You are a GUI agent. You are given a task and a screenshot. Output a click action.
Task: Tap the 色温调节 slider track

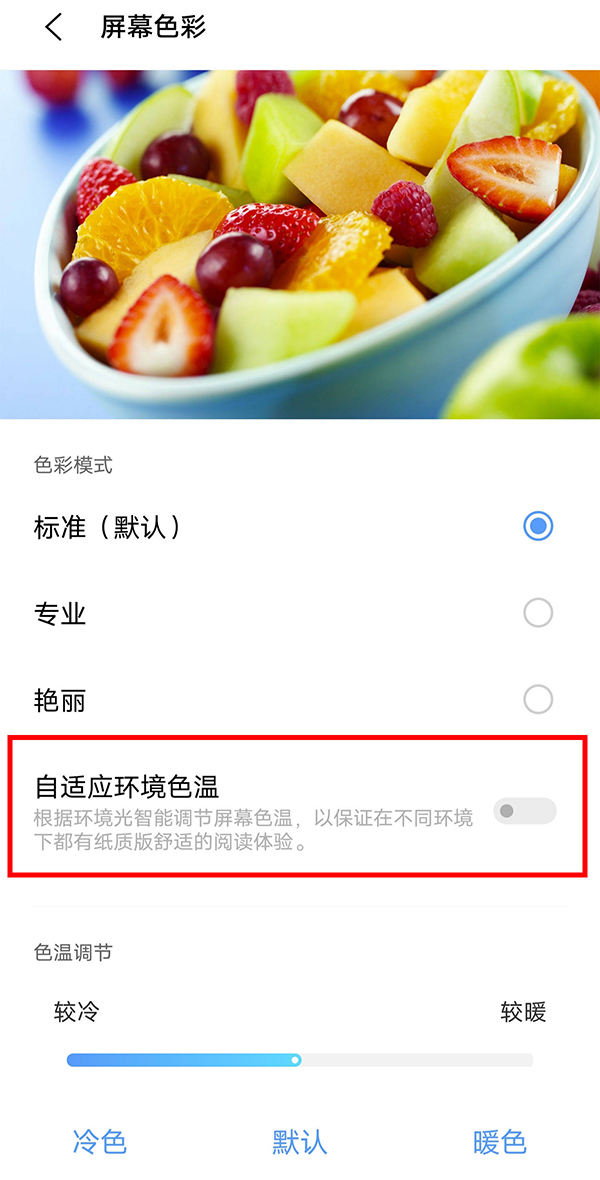tap(300, 1060)
